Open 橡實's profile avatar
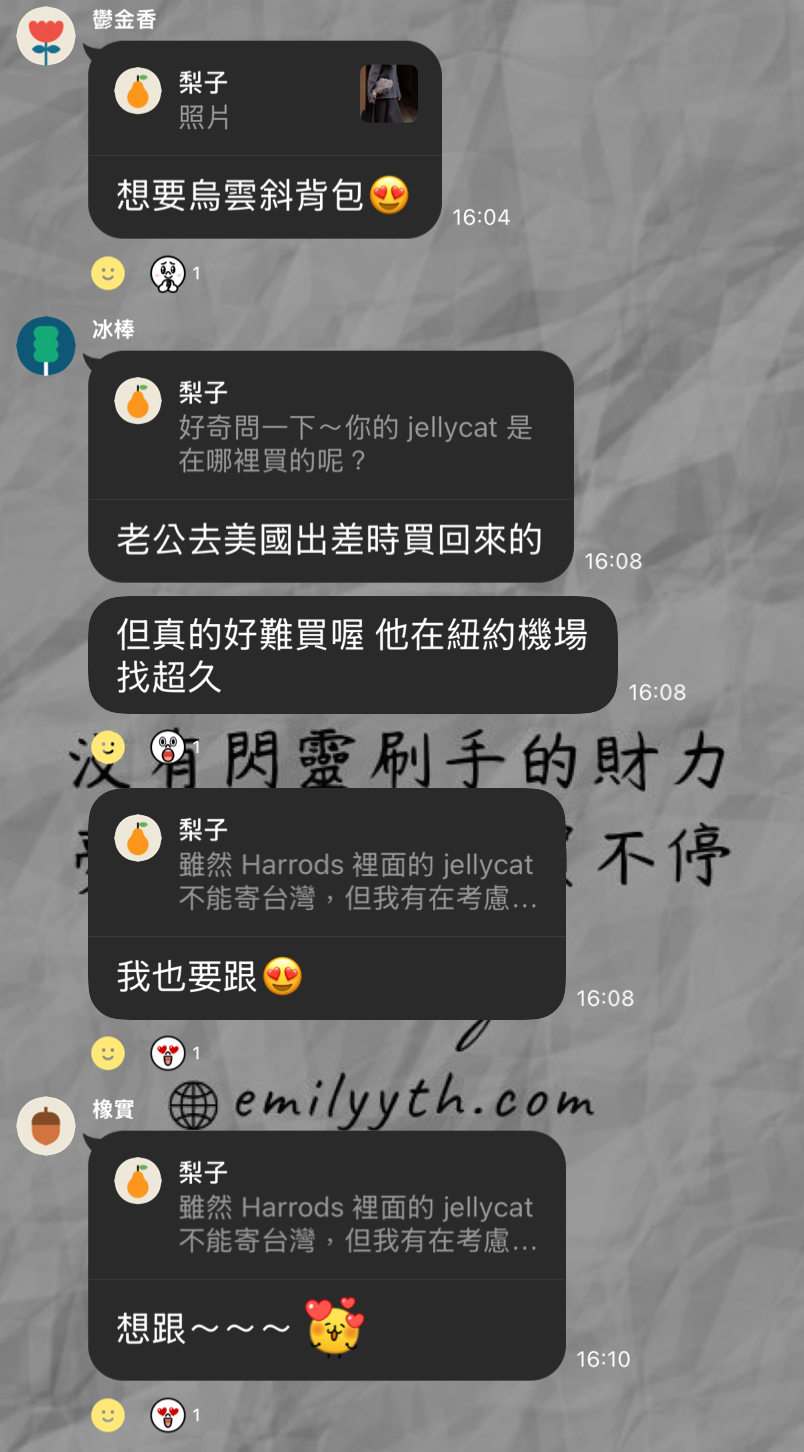Screen dimensions: 804x1452 click(46, 1126)
